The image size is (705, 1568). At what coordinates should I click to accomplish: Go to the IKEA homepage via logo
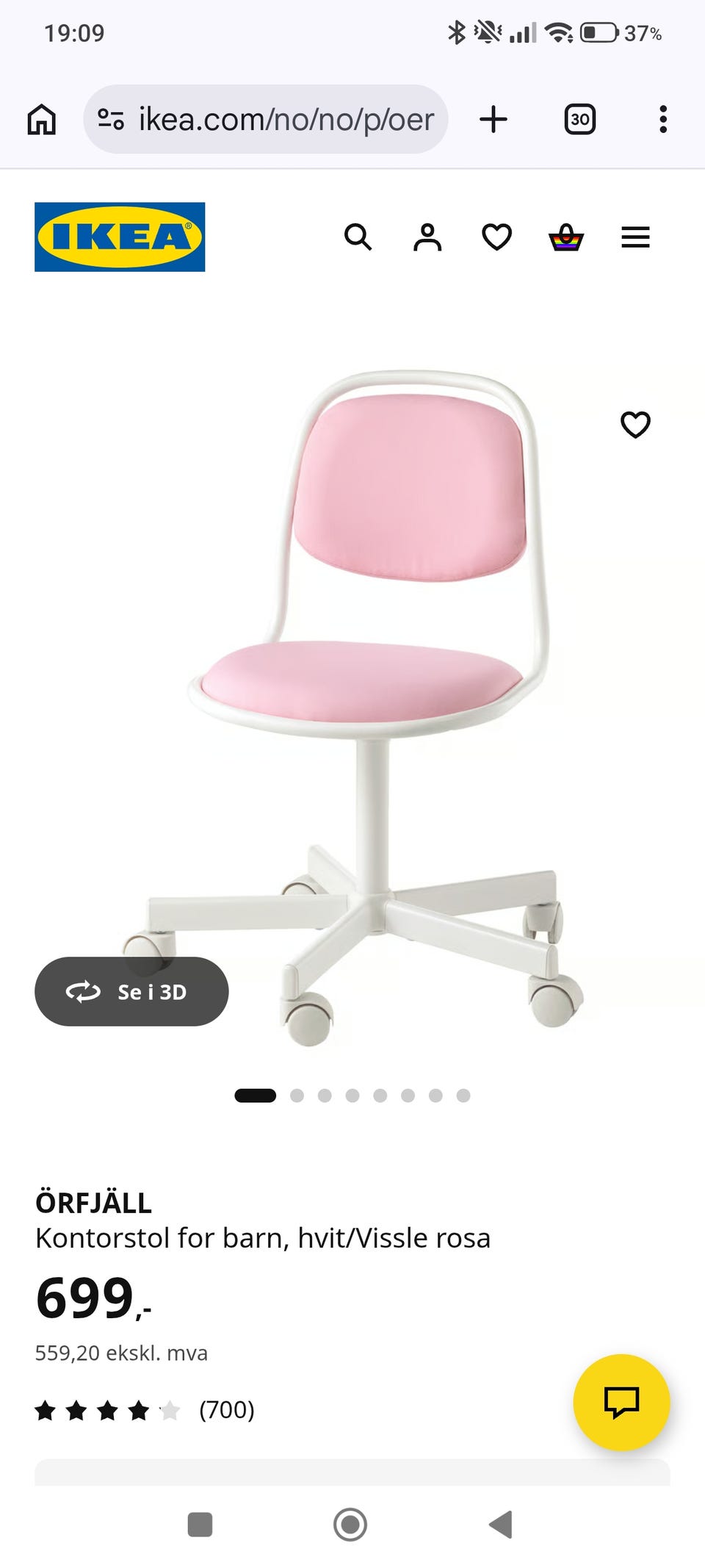pyautogui.click(x=120, y=237)
